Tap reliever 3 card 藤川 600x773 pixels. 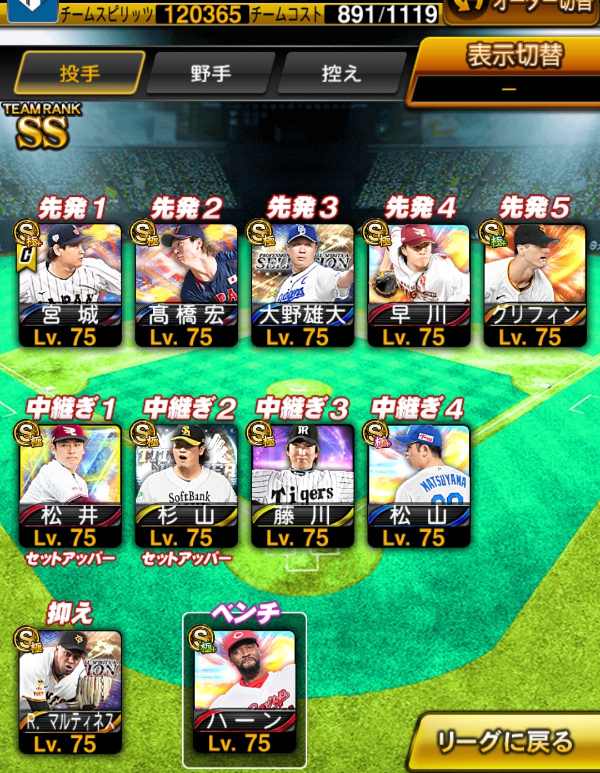(303, 486)
